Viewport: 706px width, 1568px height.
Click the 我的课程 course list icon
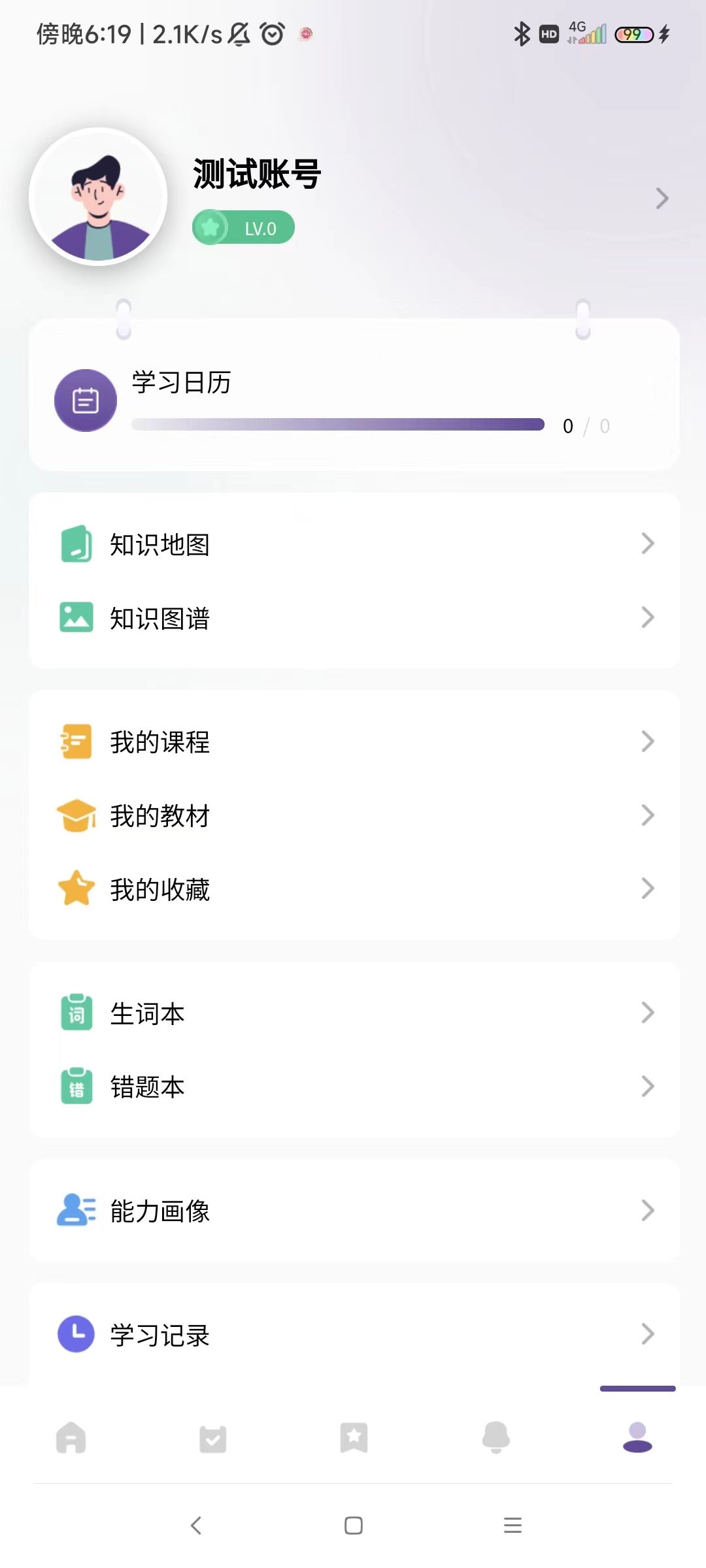[x=76, y=742]
